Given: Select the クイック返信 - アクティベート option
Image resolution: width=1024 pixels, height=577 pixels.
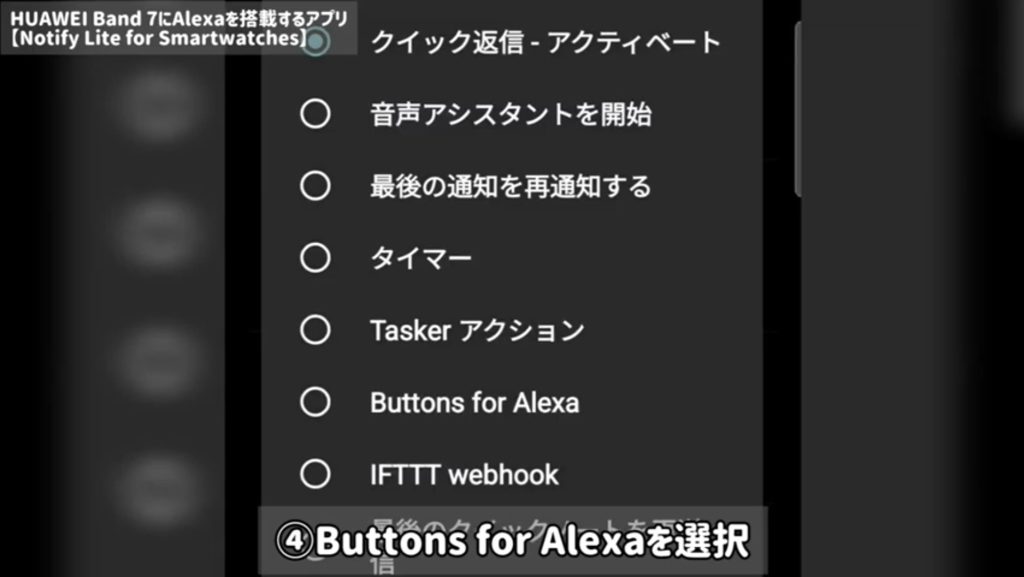Looking at the screenshot, I should (x=316, y=43).
